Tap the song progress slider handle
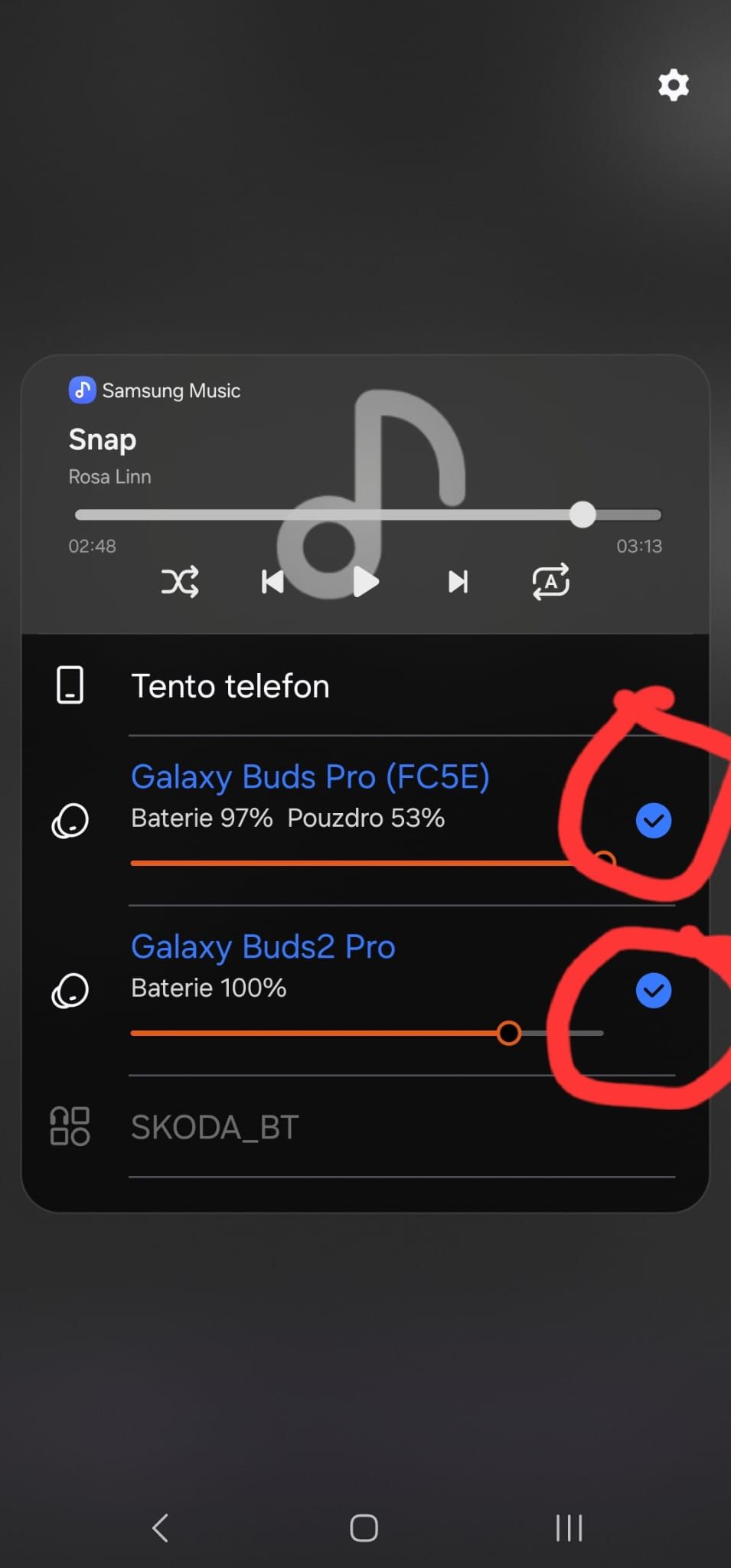Screen dimensions: 731x1568 pos(583,515)
